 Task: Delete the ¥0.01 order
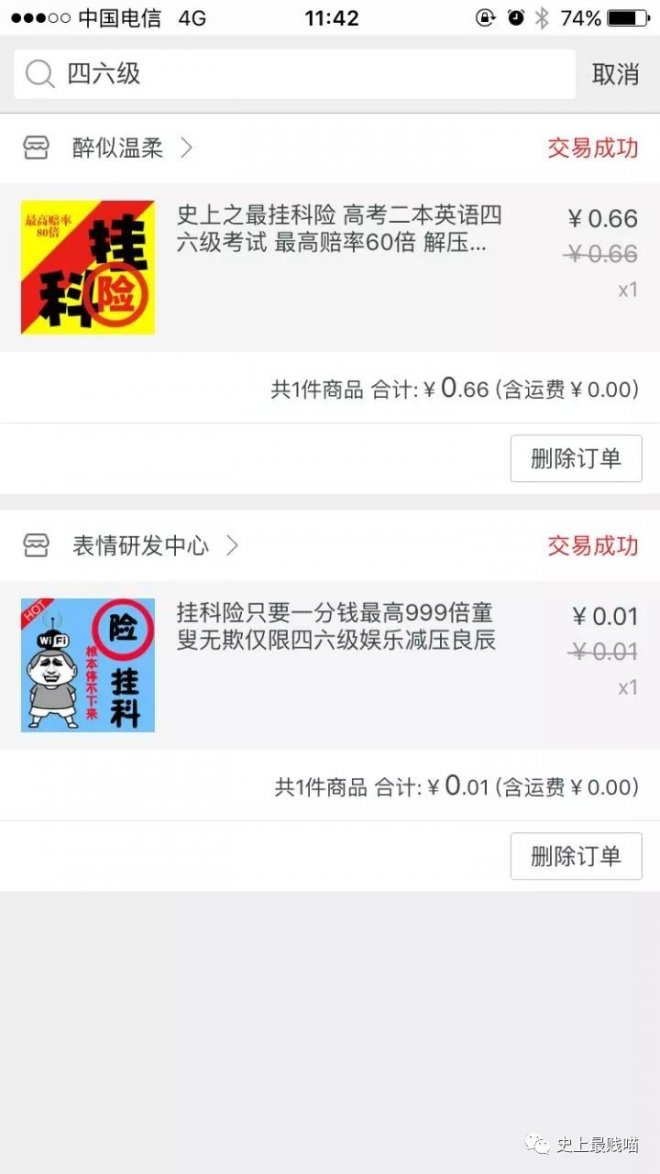(x=576, y=856)
